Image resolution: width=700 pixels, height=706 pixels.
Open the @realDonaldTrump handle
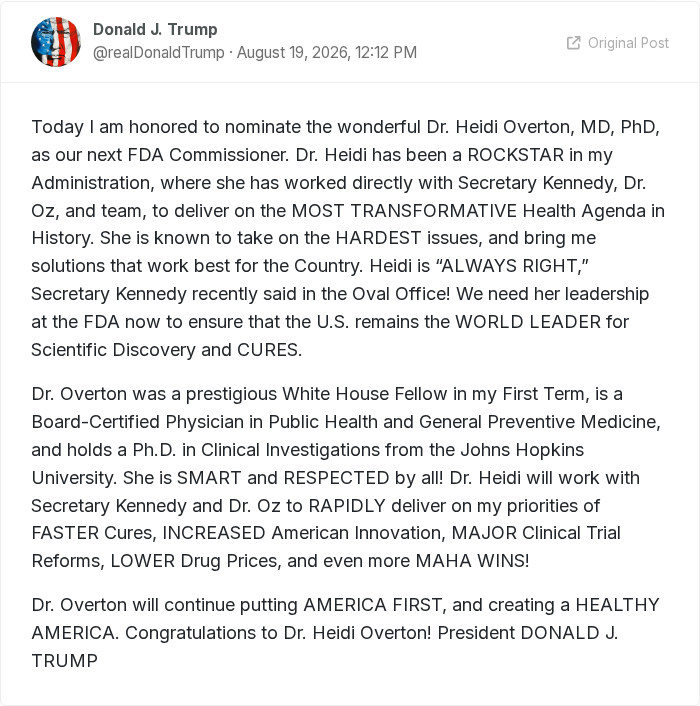pos(158,53)
